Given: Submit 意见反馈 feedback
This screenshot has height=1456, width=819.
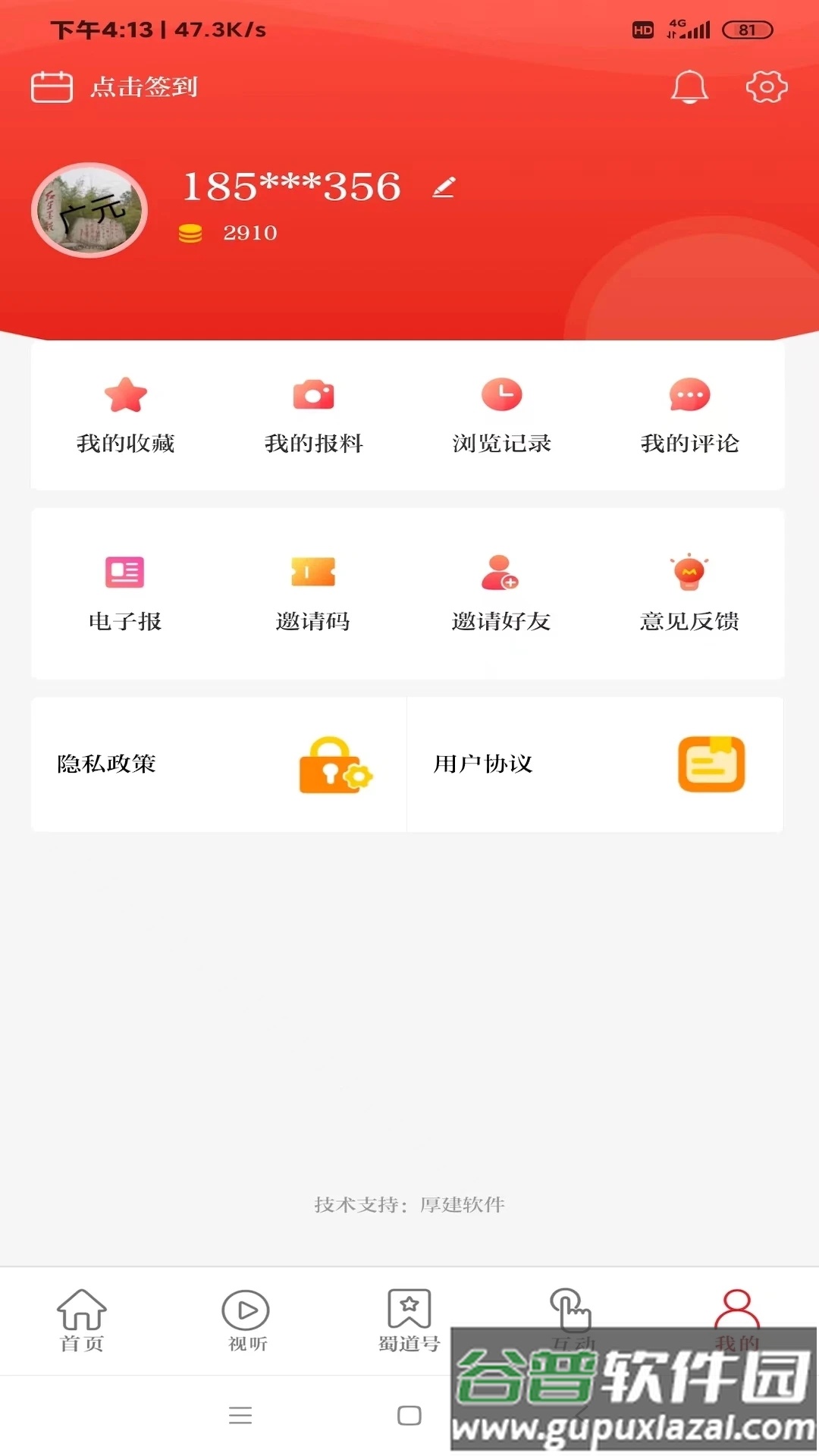Looking at the screenshot, I should click(690, 595).
